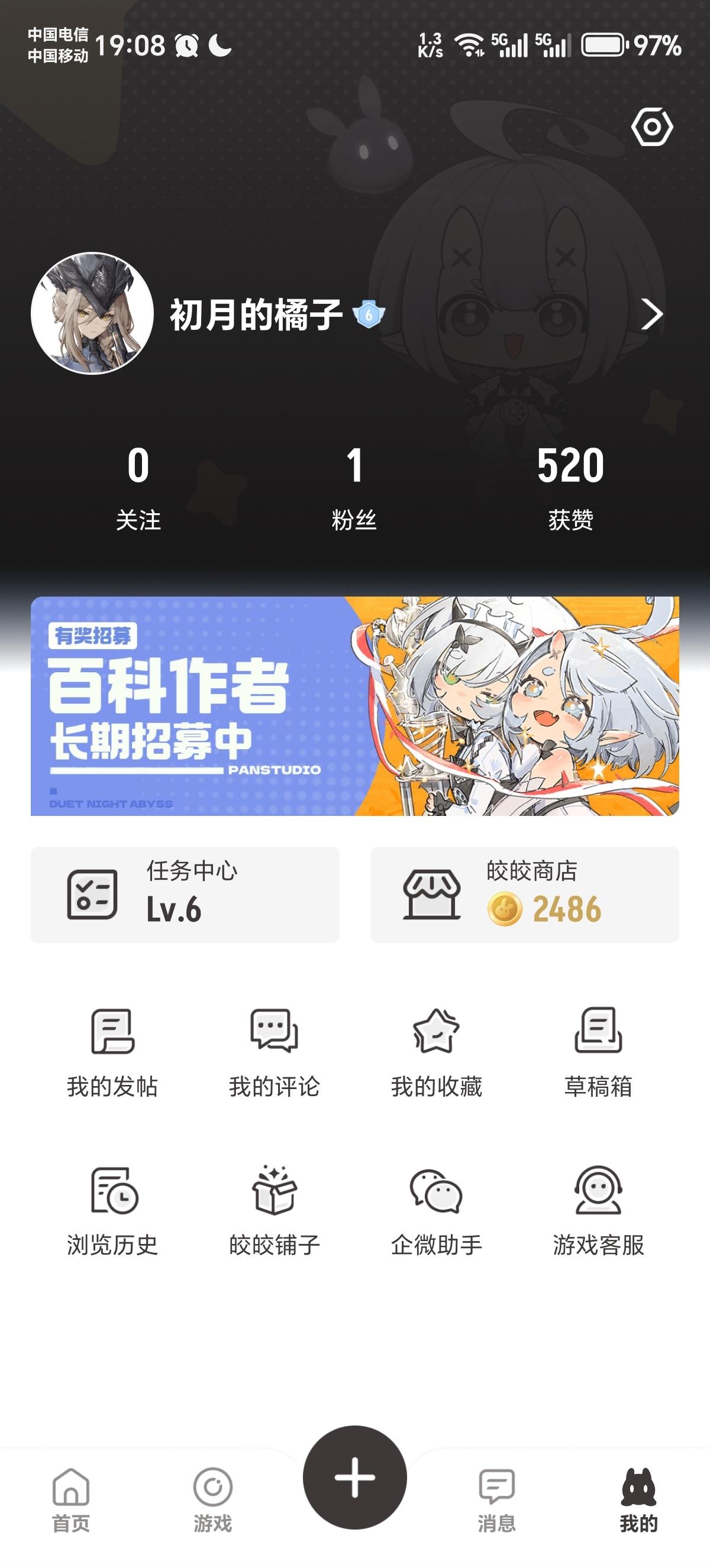710x1568 pixels.
Task: Tap the profile avatar picture
Action: point(92,313)
